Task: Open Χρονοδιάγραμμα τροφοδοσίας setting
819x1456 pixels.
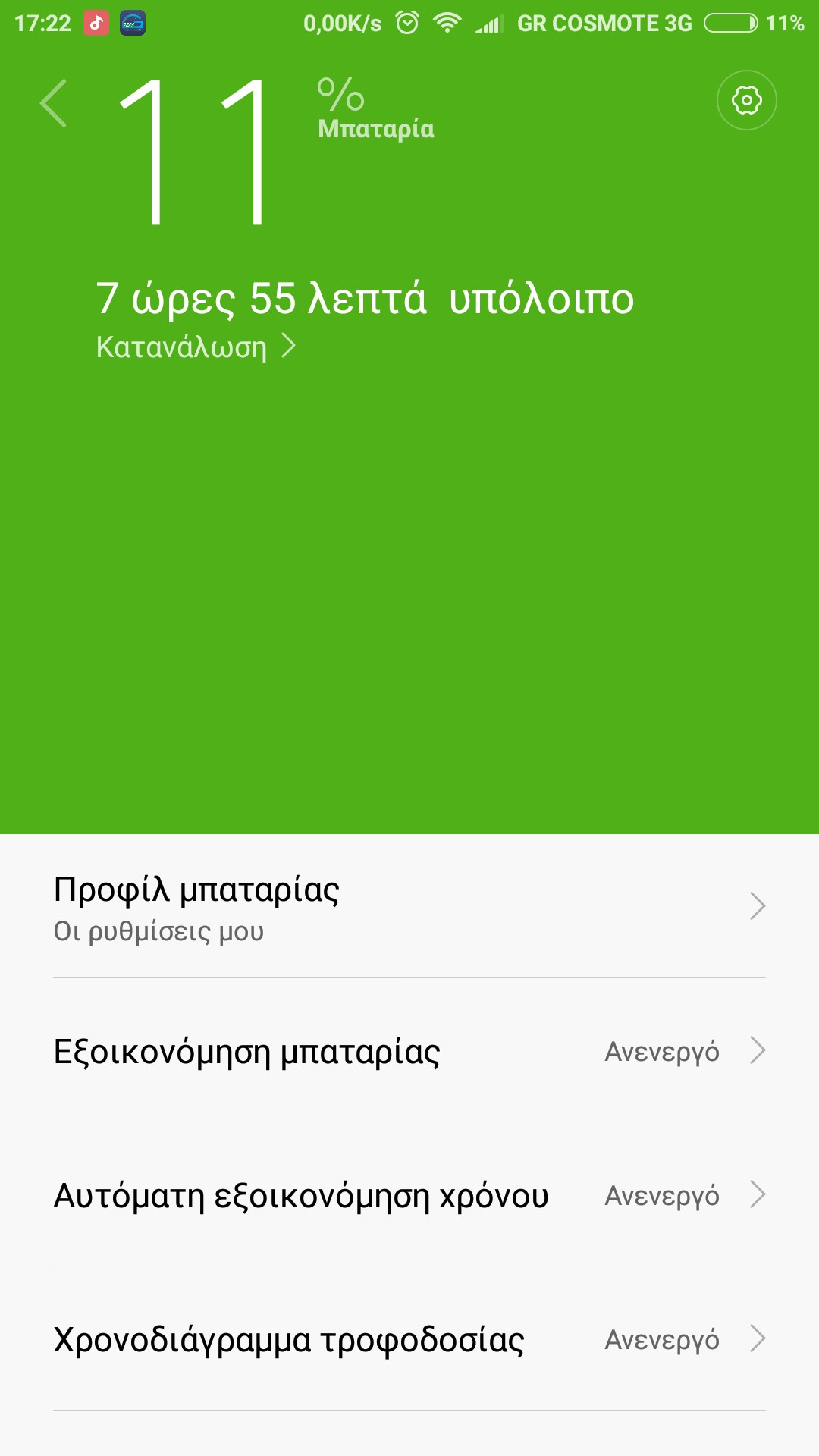Action: click(x=409, y=1339)
